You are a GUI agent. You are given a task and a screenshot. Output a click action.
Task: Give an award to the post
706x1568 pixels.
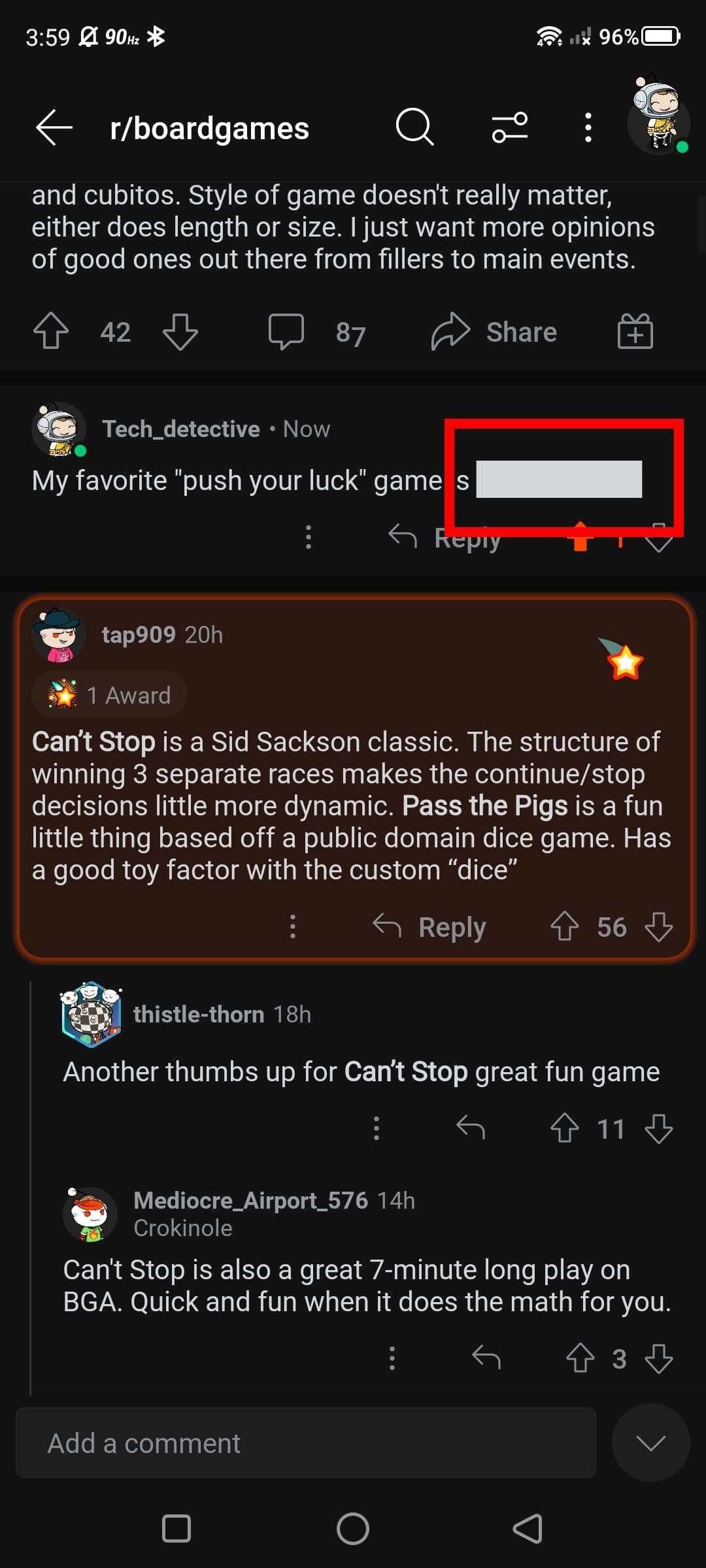point(635,332)
